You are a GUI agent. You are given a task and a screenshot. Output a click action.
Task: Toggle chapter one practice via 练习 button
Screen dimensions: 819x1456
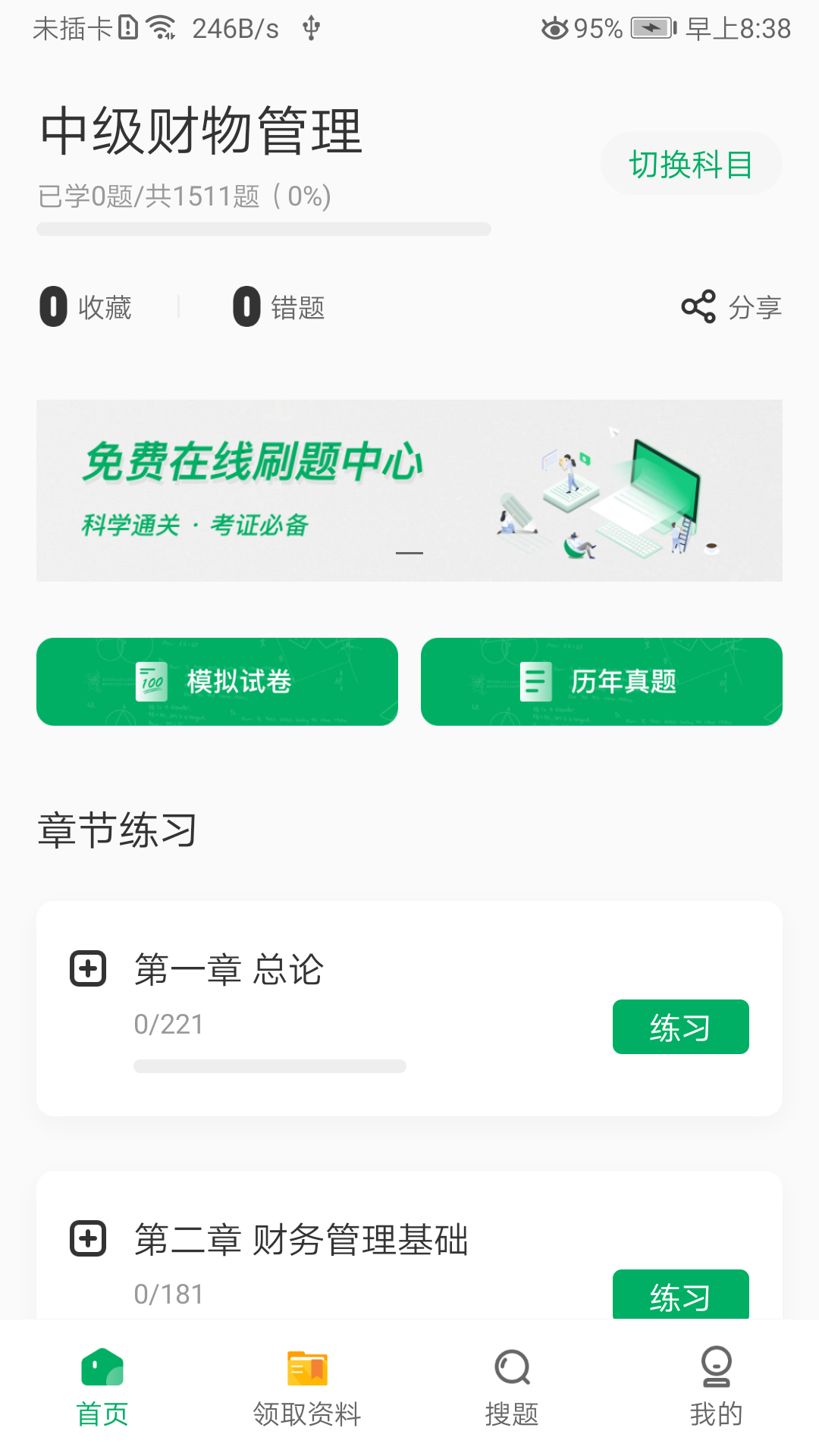click(680, 1027)
